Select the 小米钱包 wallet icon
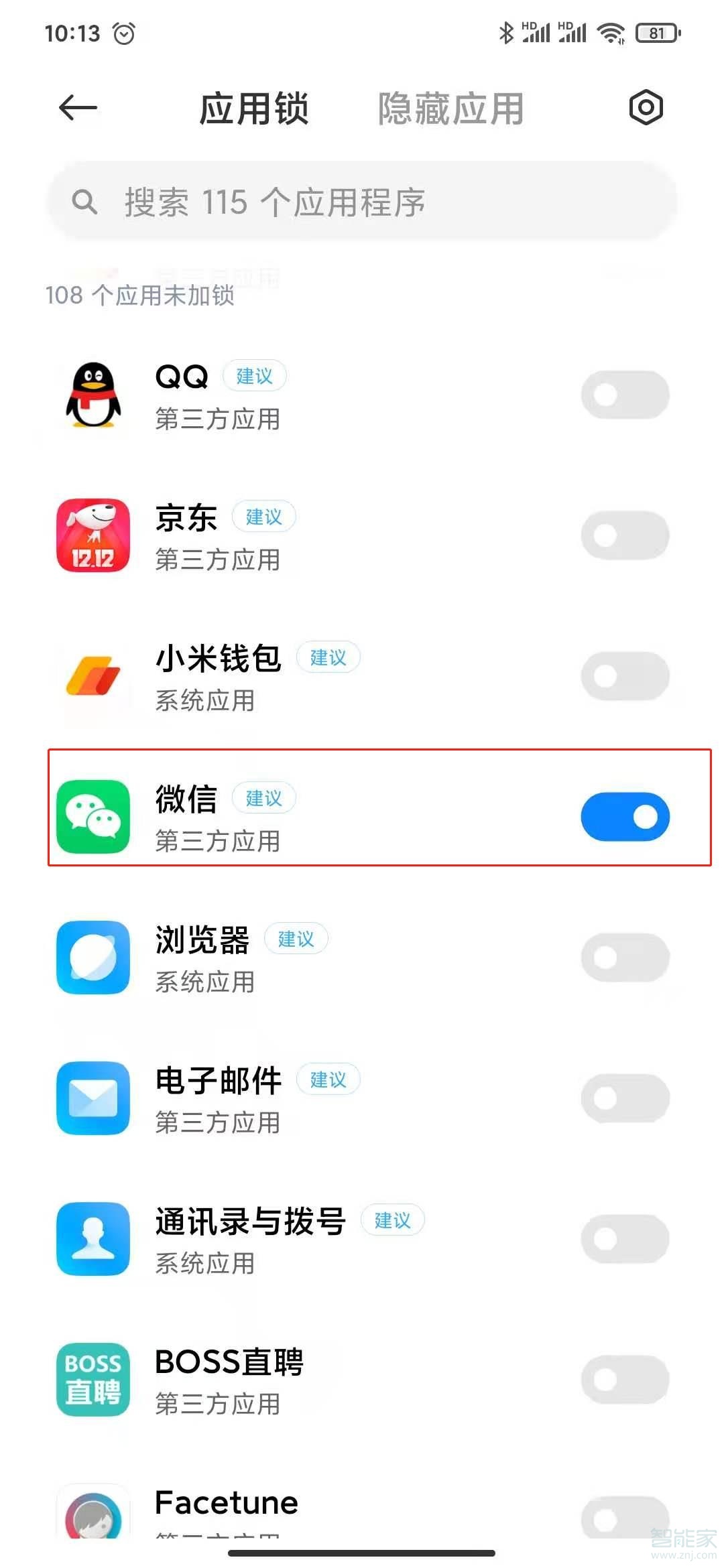The image size is (724, 1568). (x=93, y=677)
